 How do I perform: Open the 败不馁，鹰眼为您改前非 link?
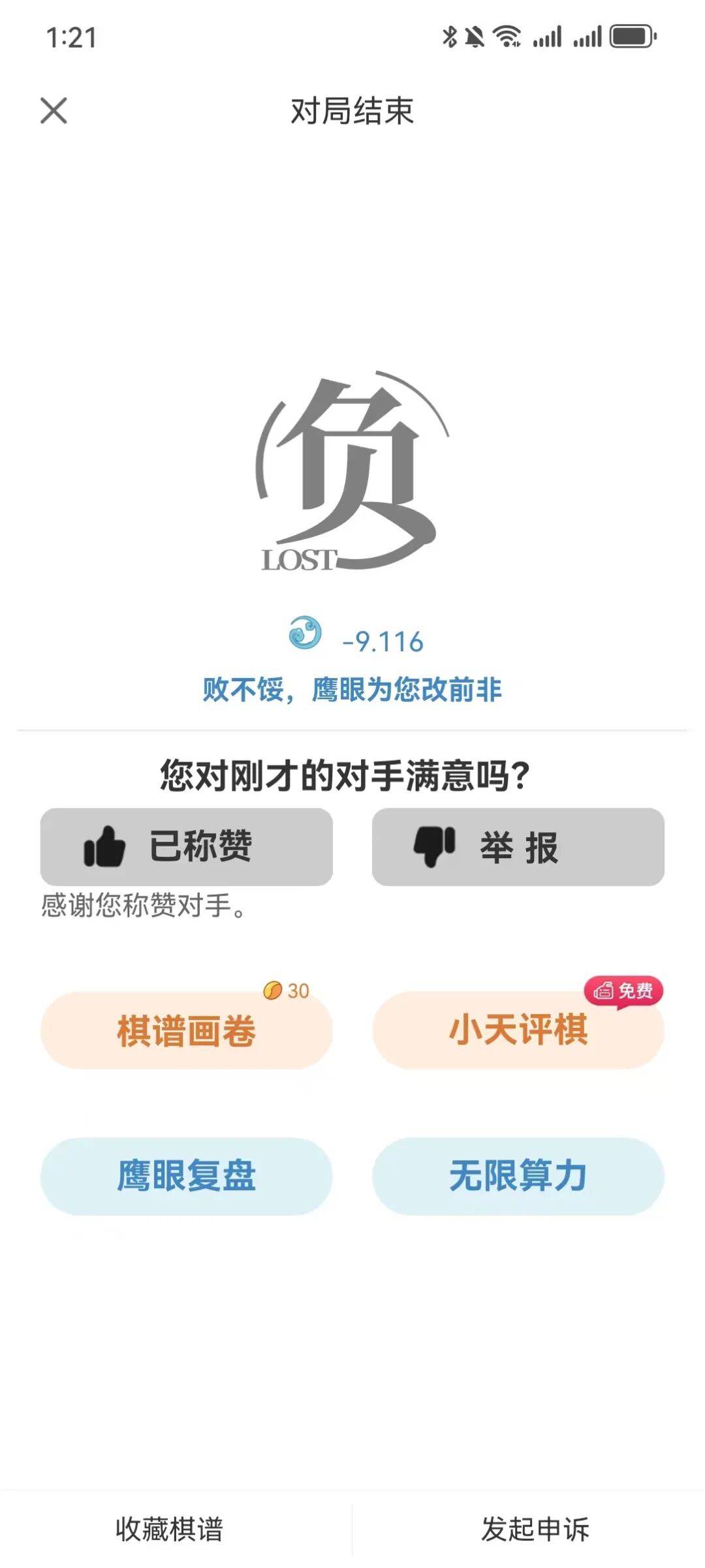352,690
